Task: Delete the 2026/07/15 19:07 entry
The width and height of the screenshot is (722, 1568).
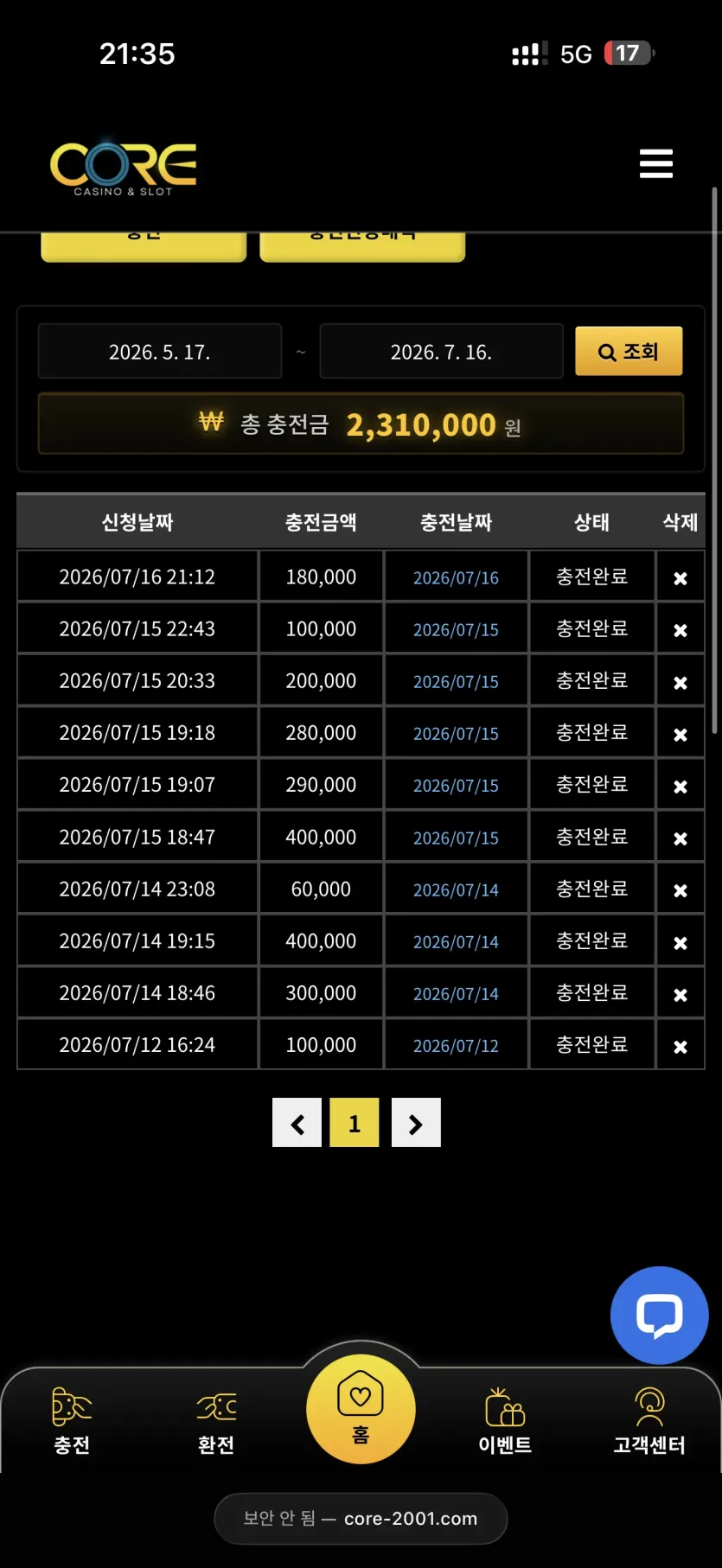Action: point(680,786)
